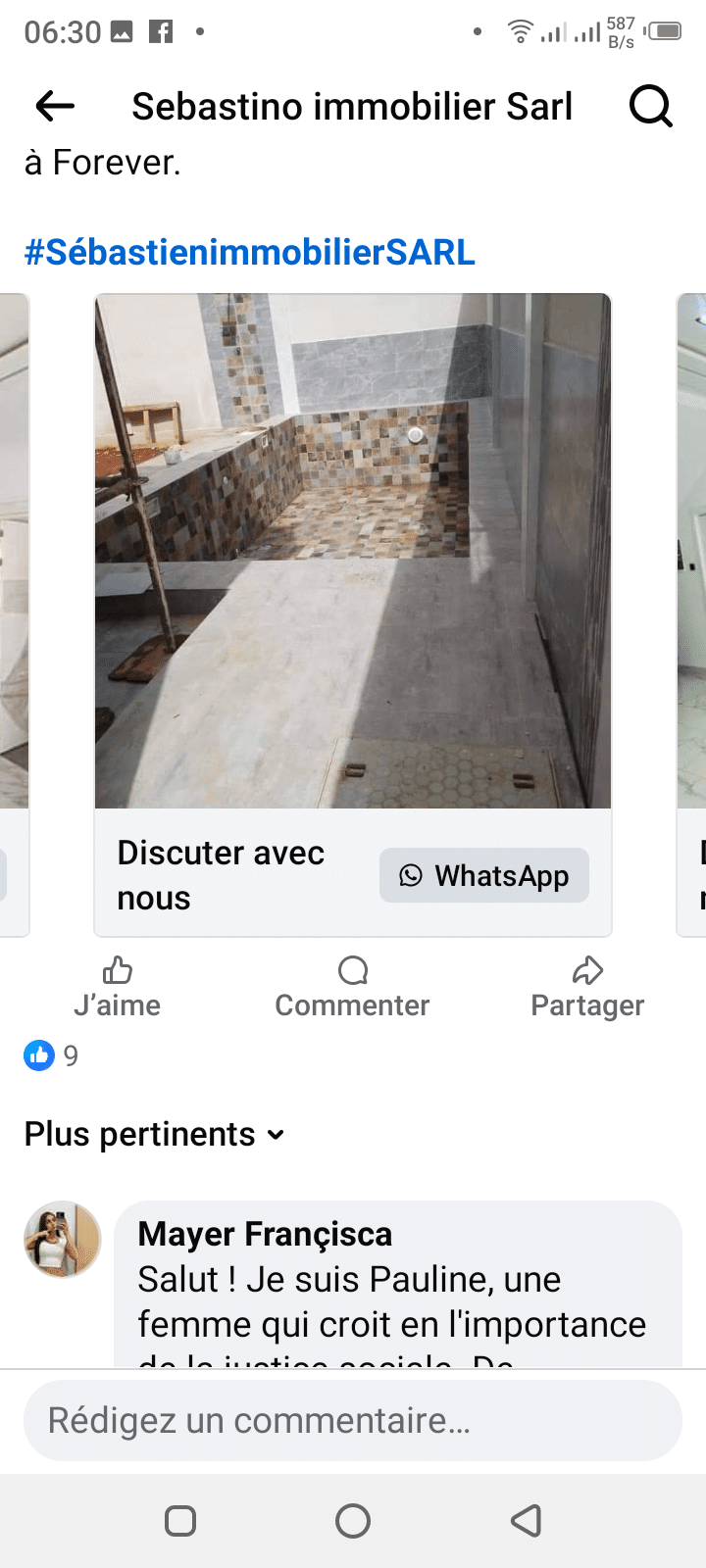The image size is (706, 1568).
Task: Open the recent apps overview
Action: [180, 1521]
